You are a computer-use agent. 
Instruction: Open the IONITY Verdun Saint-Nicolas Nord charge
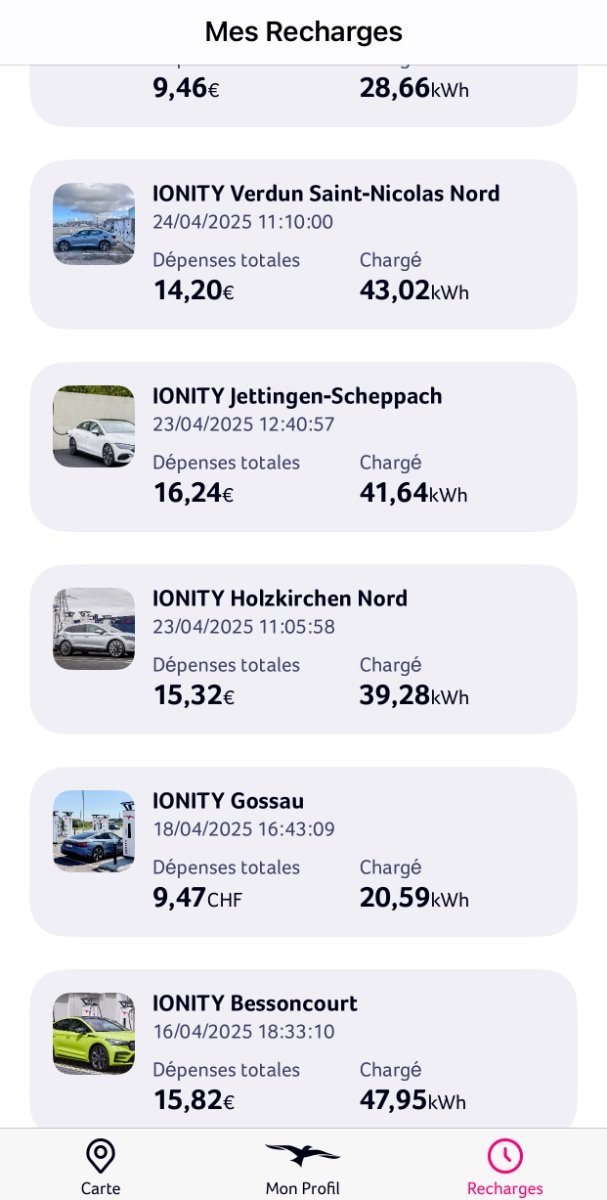303,244
